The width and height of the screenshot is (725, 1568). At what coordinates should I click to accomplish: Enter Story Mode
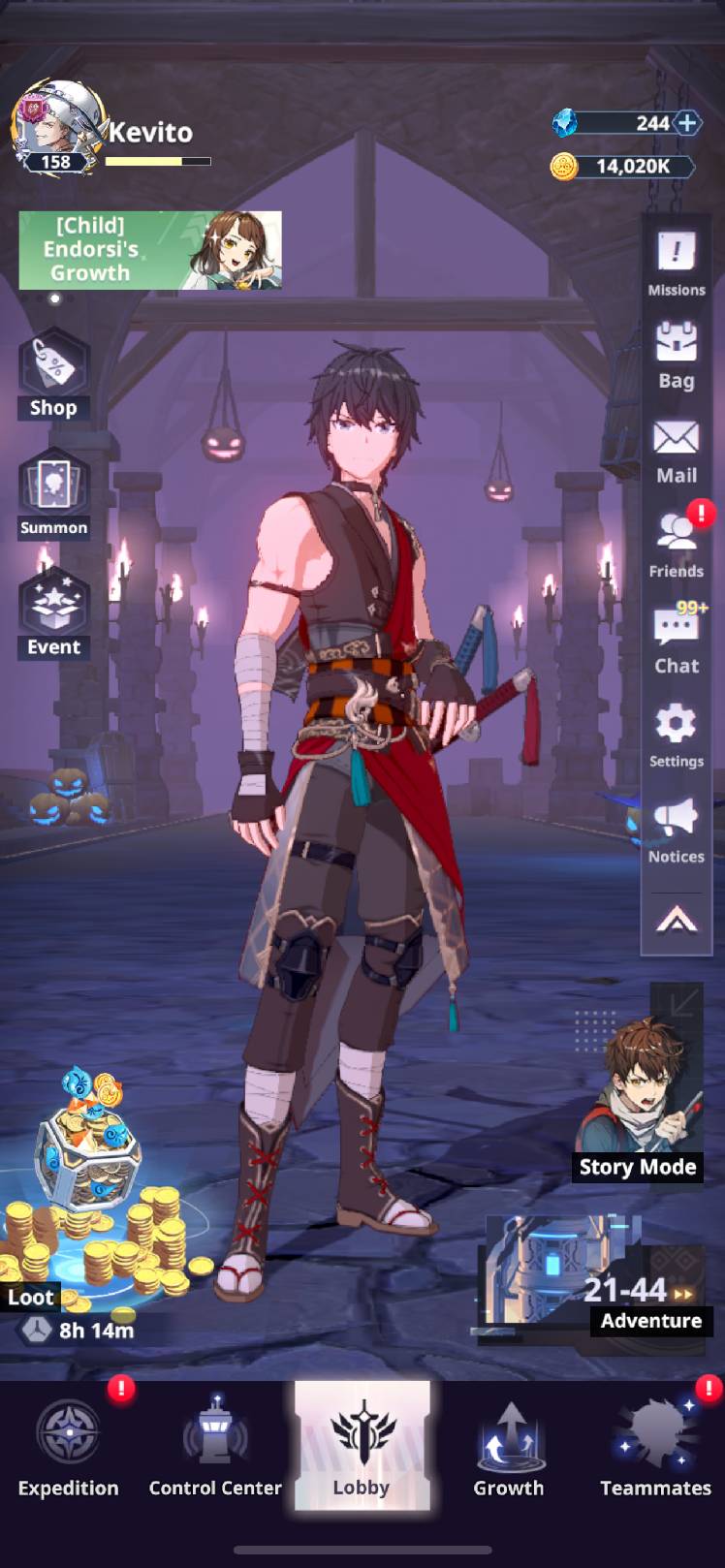(x=637, y=1105)
